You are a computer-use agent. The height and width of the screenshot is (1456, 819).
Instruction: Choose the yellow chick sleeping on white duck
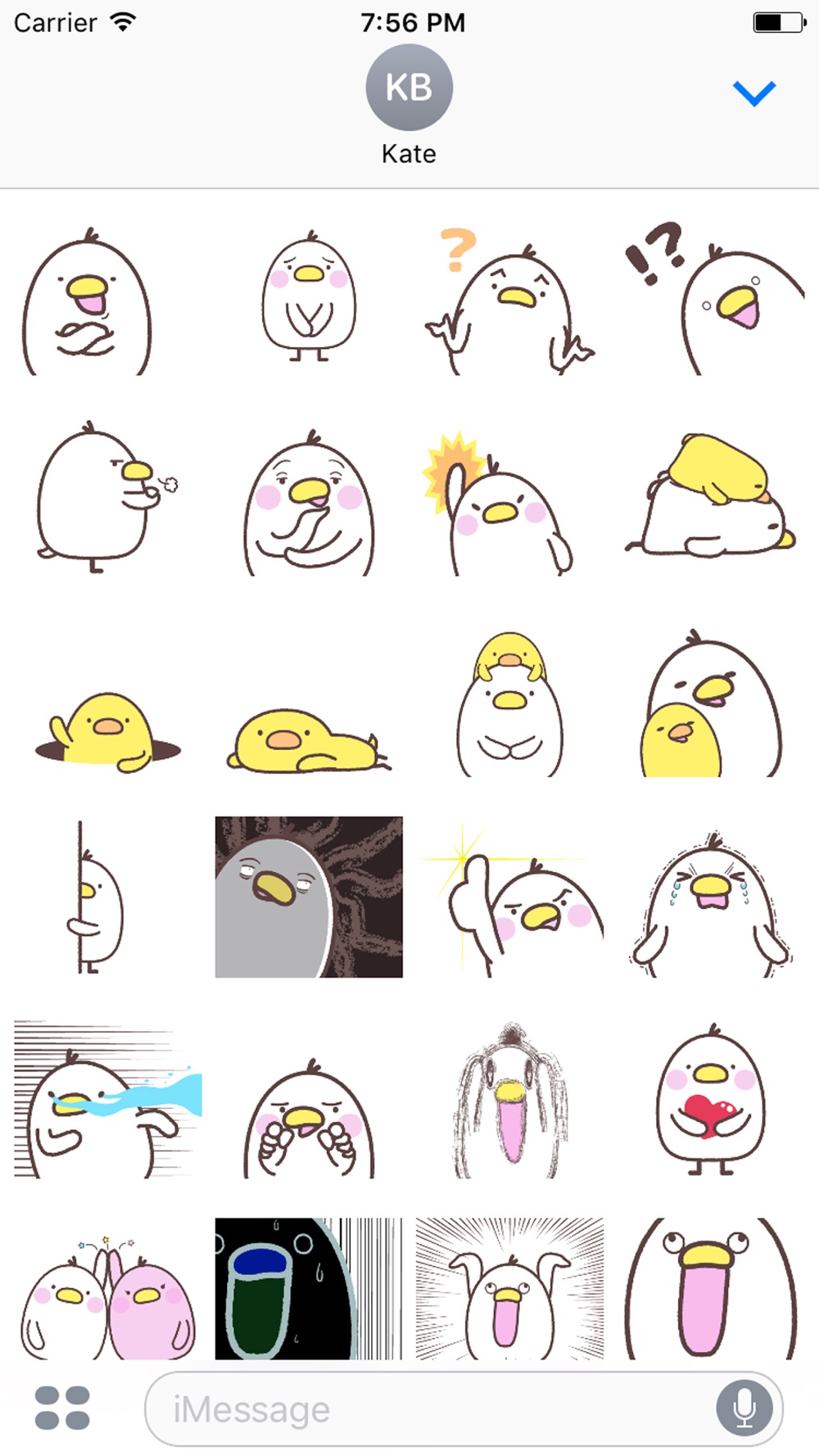(711, 500)
